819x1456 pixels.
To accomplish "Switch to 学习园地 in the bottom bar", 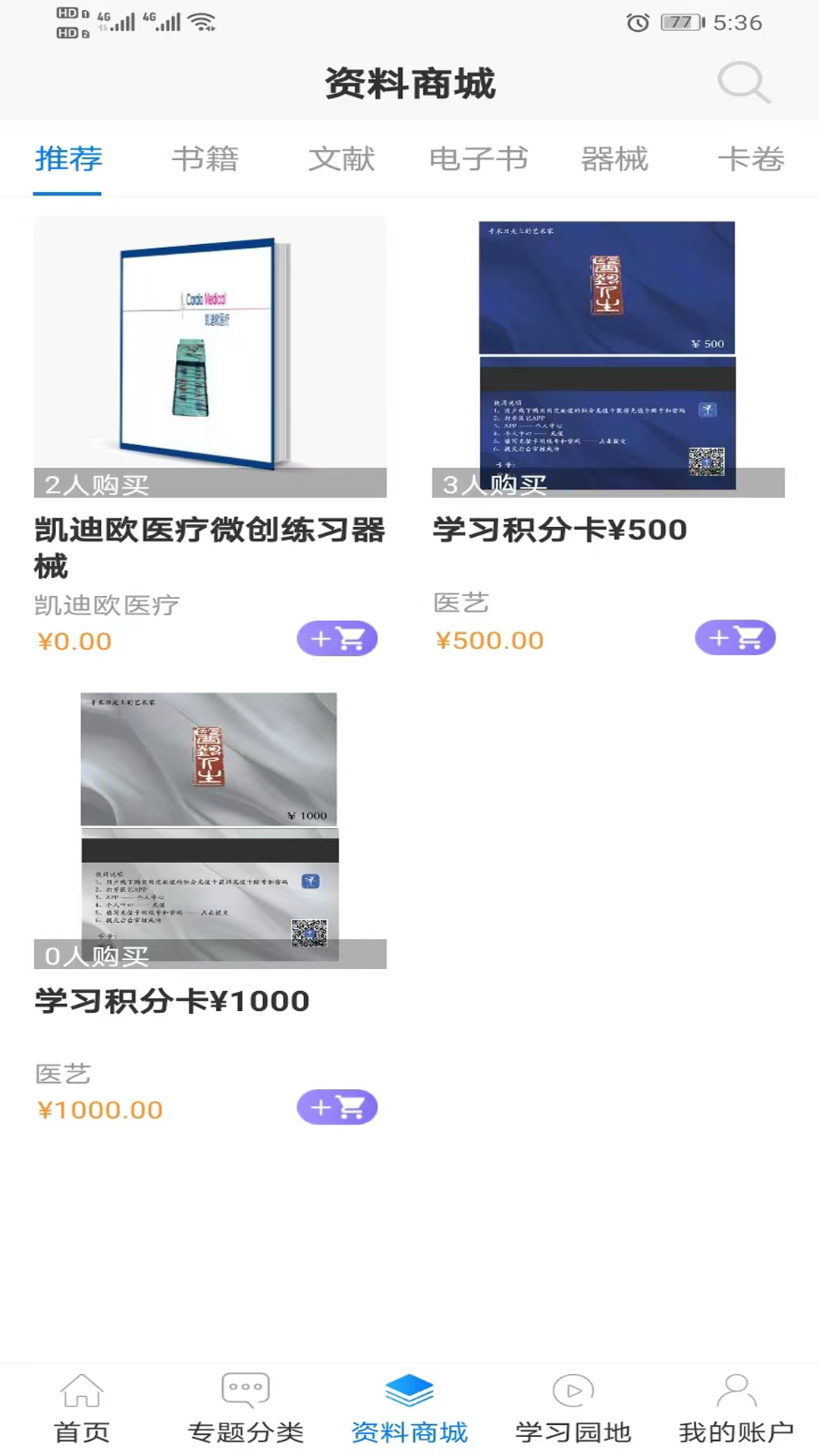I will [573, 1409].
